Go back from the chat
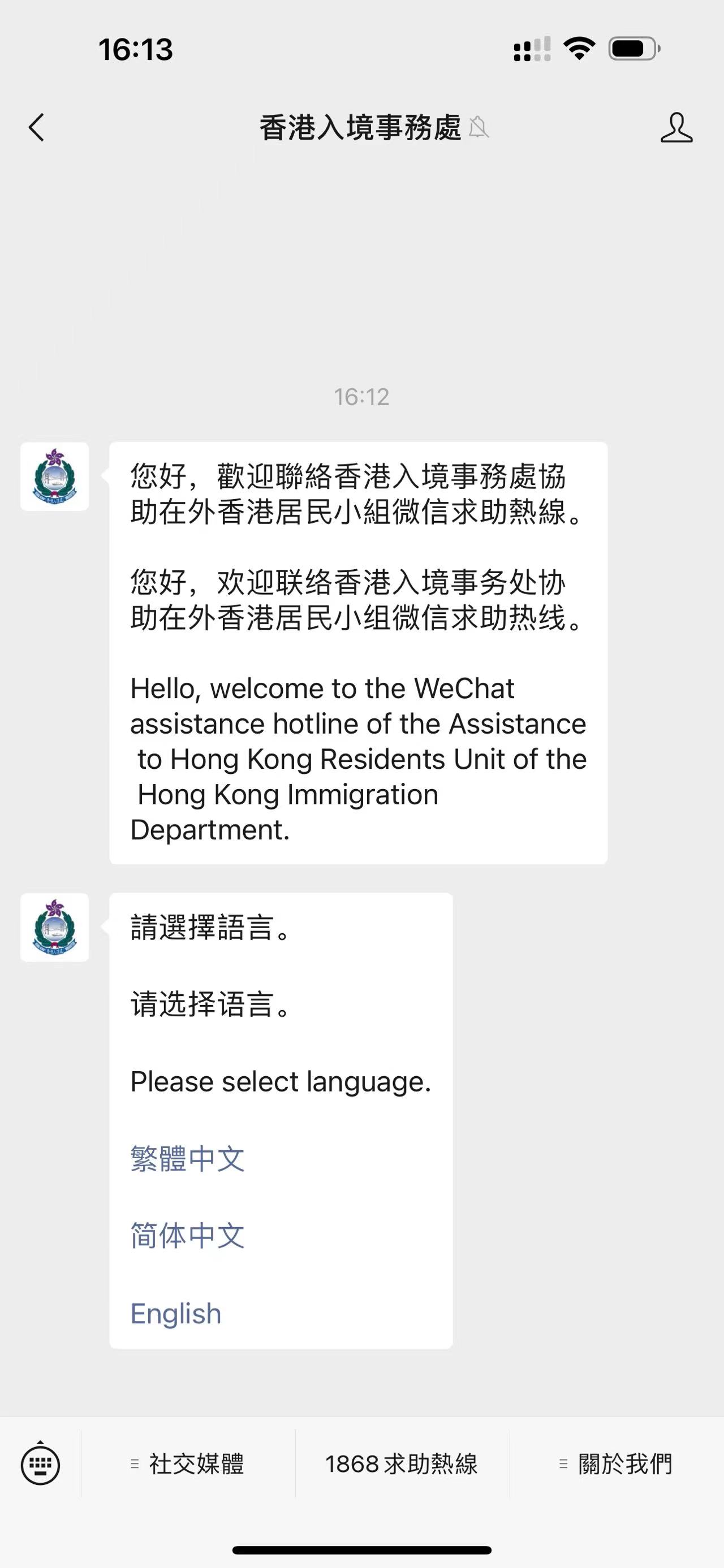This screenshot has height=1568, width=724. click(x=37, y=128)
